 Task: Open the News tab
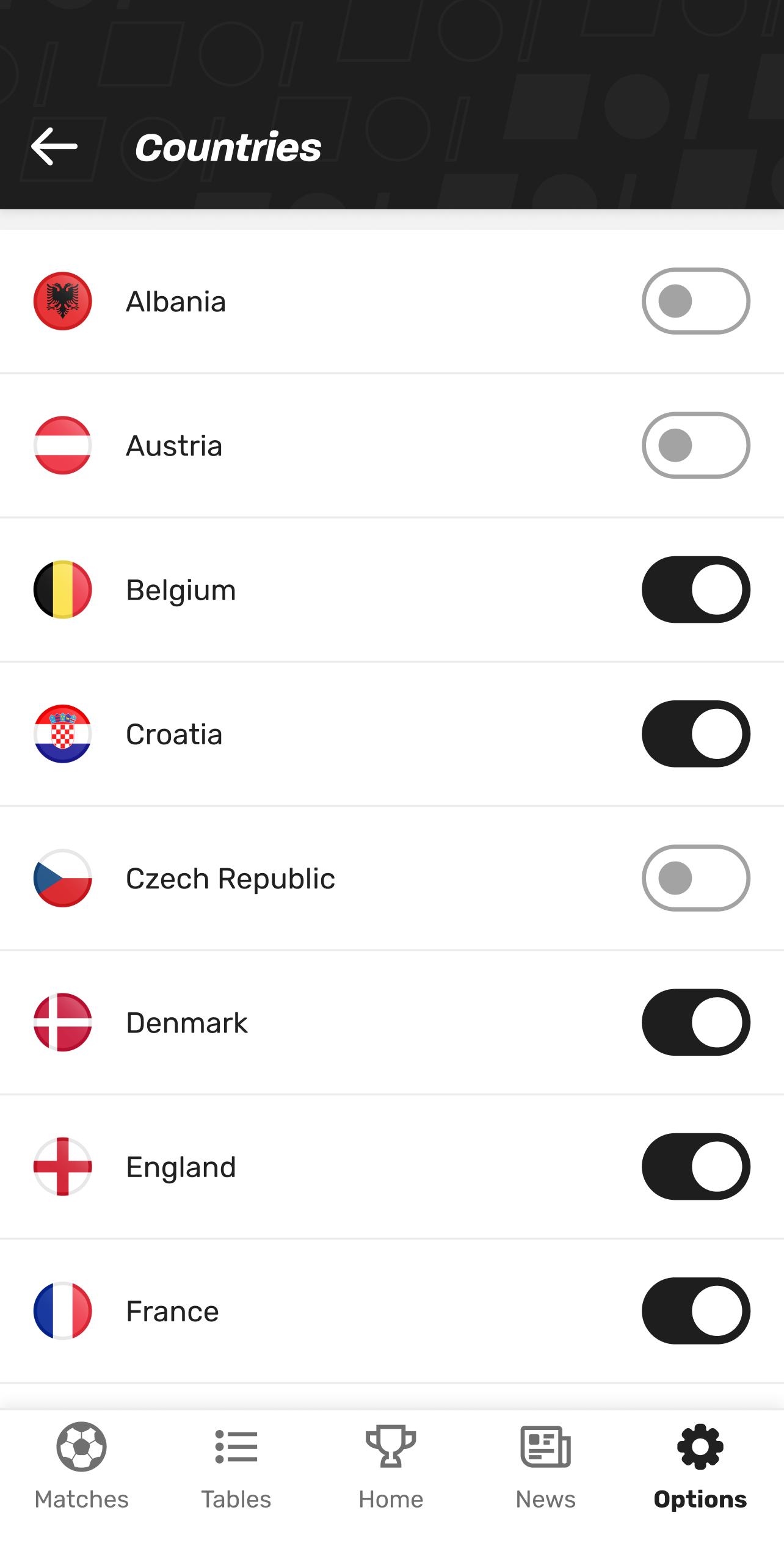[545, 1467]
